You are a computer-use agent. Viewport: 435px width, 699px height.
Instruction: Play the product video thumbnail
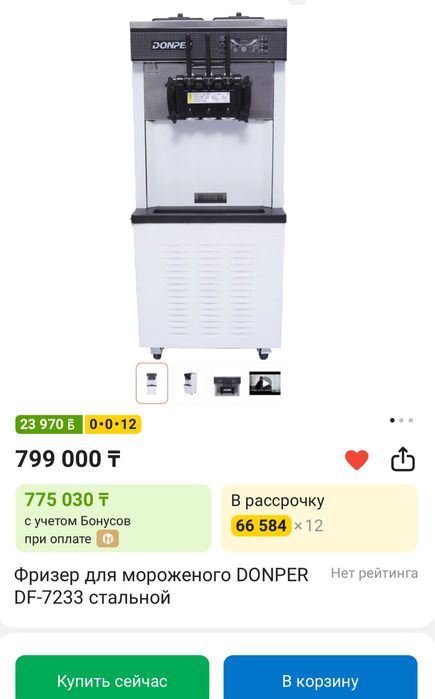265,383
